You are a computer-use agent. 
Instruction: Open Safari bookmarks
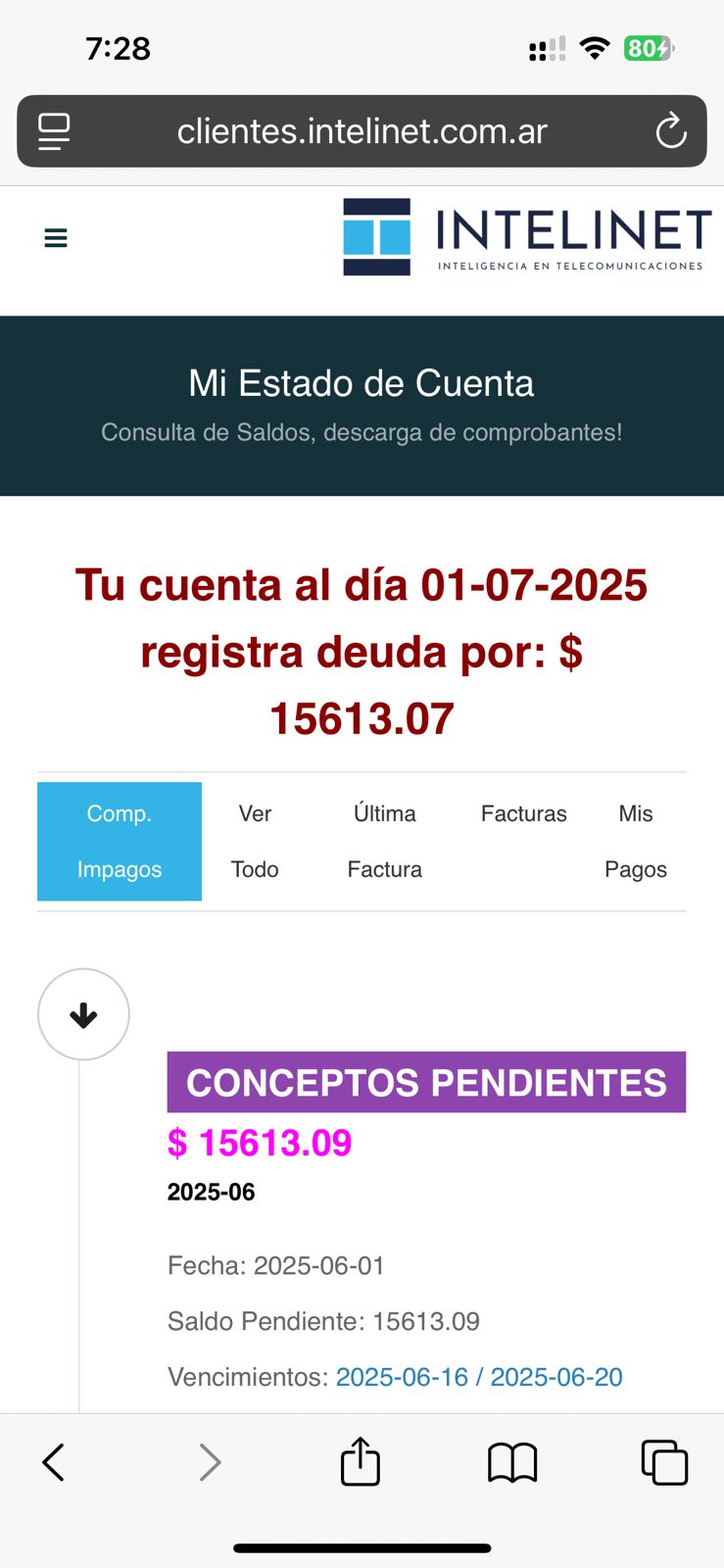[x=512, y=1462]
